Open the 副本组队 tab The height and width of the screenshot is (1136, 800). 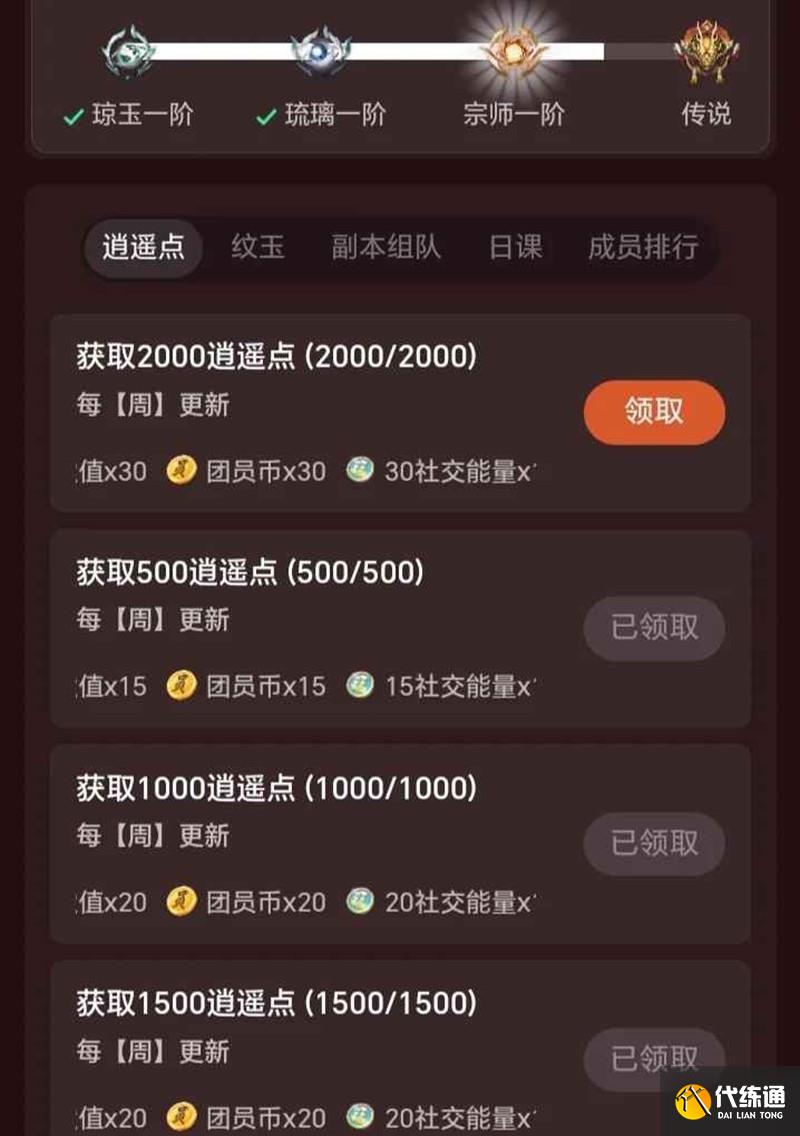click(386, 247)
